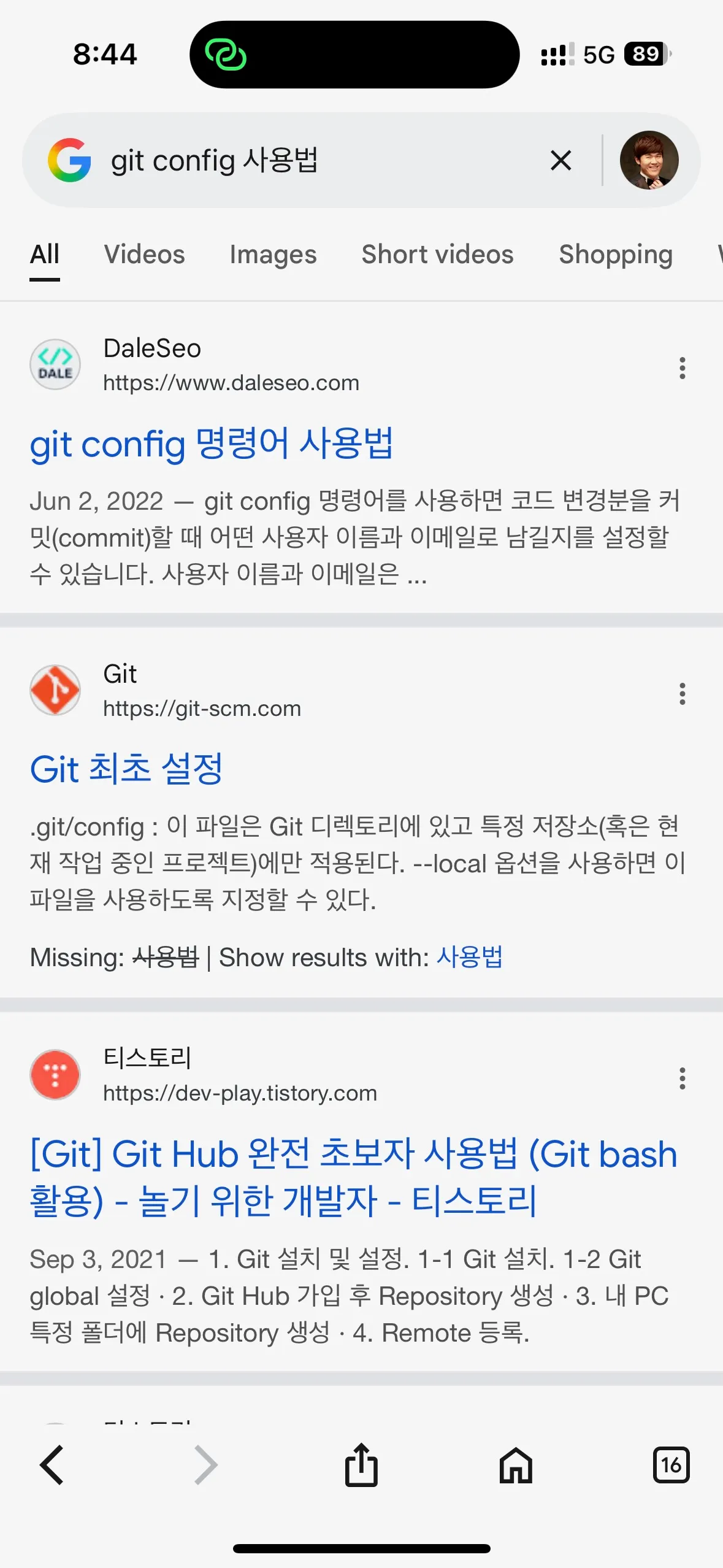This screenshot has width=723, height=1568.
Task: Select the DaleSeo site favicon
Action: (x=55, y=364)
